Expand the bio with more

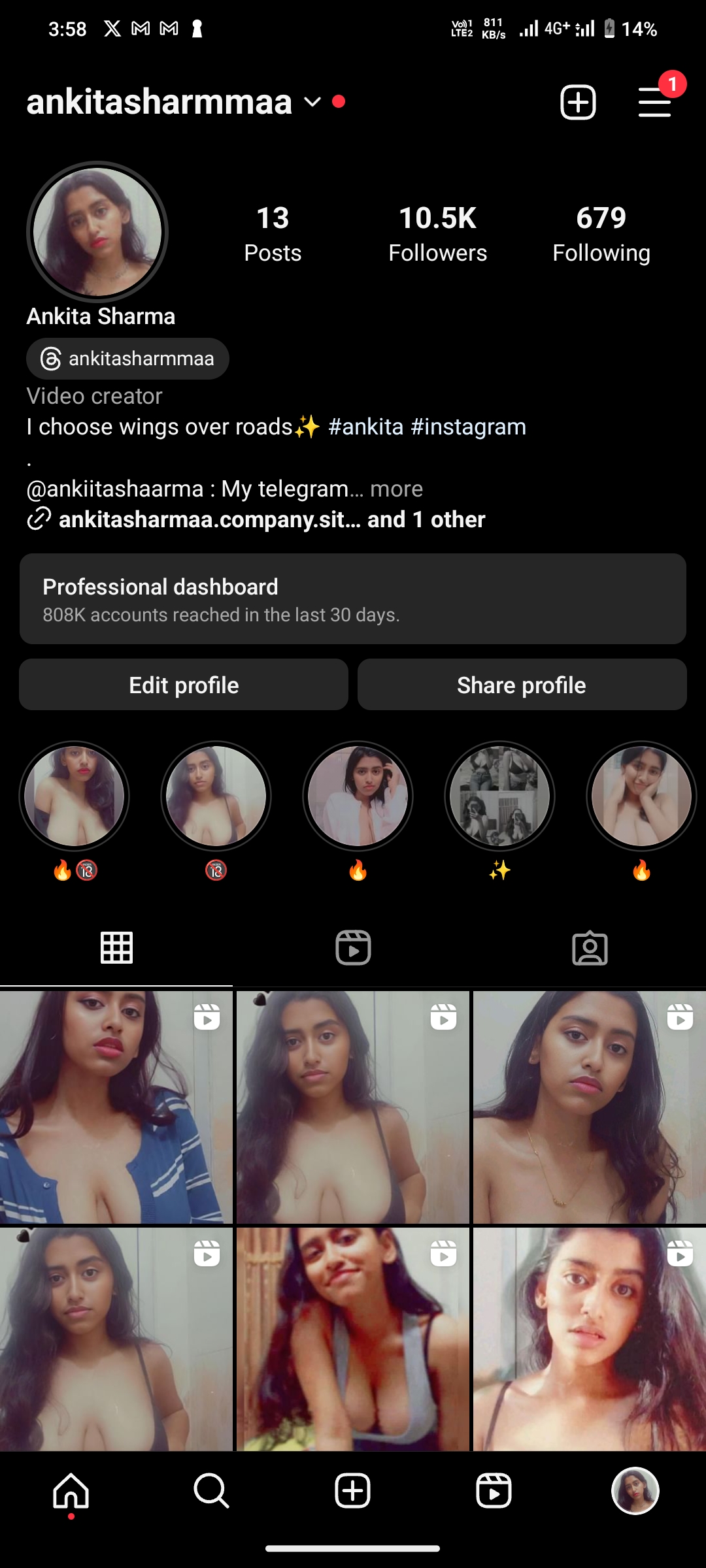pos(396,489)
